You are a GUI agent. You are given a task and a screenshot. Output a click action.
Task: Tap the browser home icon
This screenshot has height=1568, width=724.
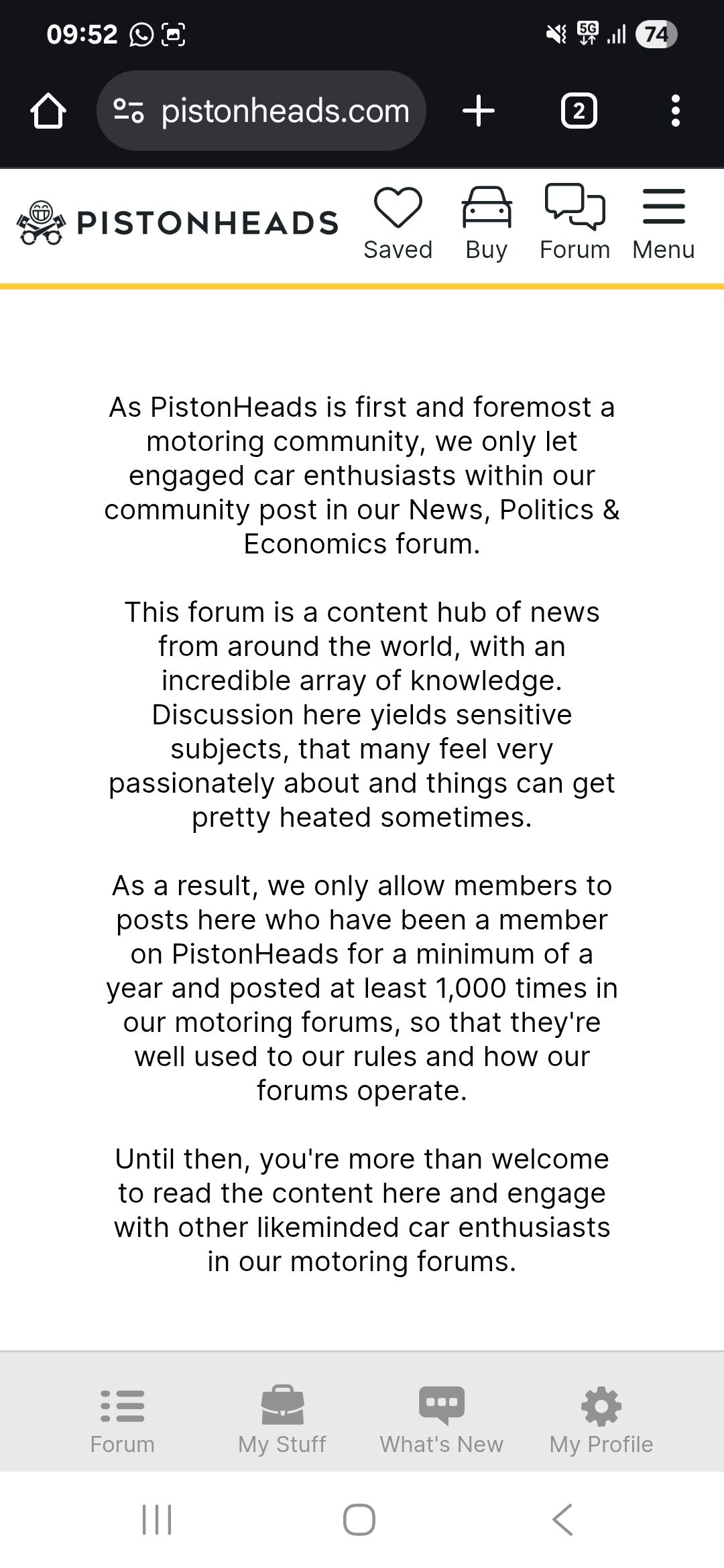coord(48,111)
